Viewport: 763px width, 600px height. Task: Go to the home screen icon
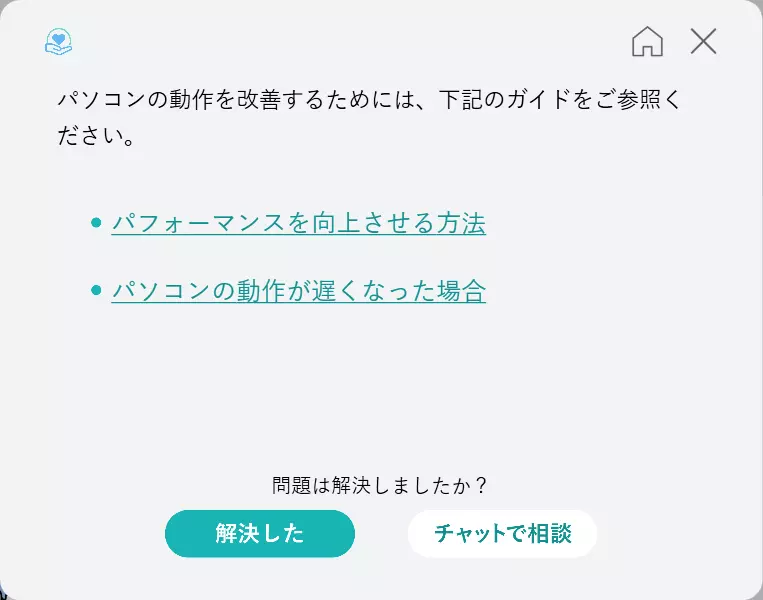click(647, 42)
